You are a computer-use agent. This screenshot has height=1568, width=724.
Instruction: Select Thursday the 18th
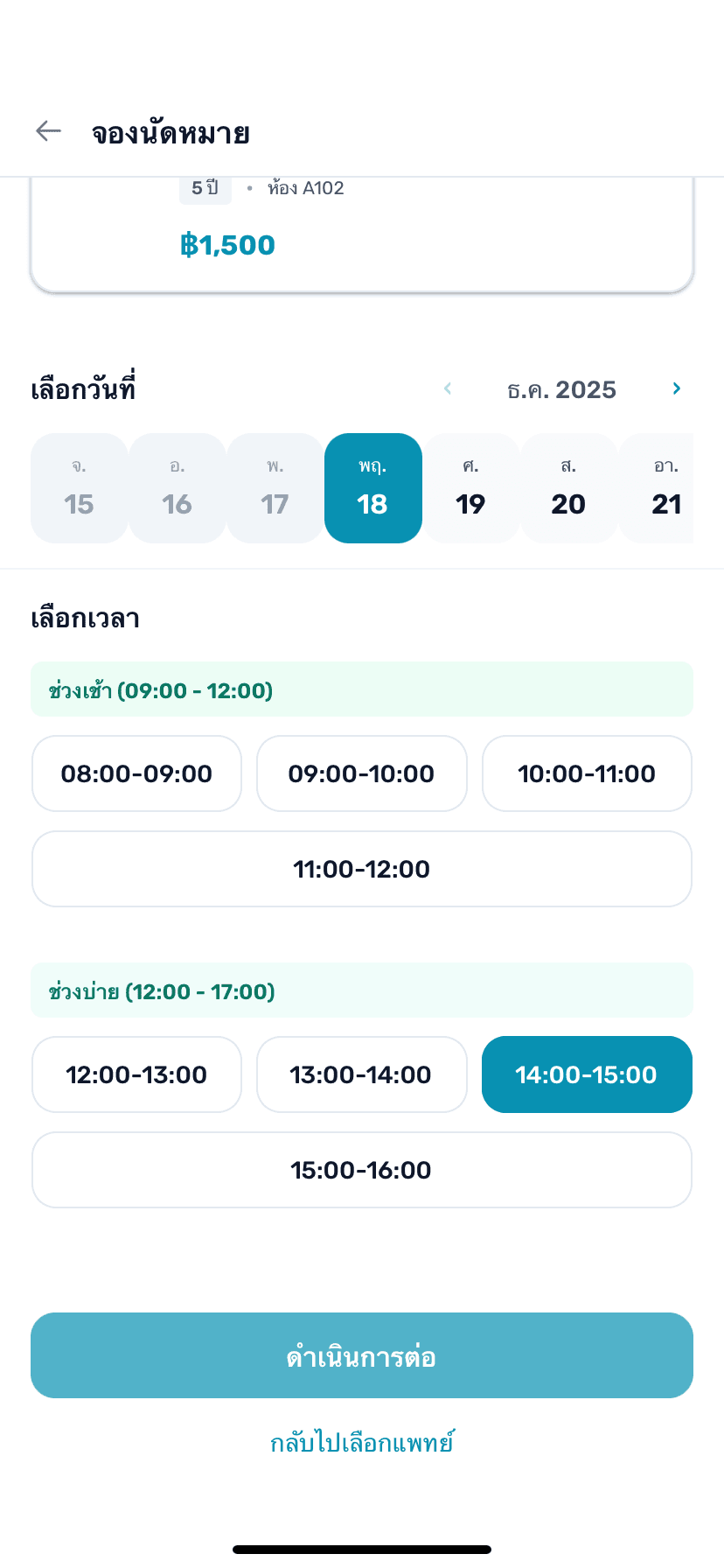[x=372, y=488]
